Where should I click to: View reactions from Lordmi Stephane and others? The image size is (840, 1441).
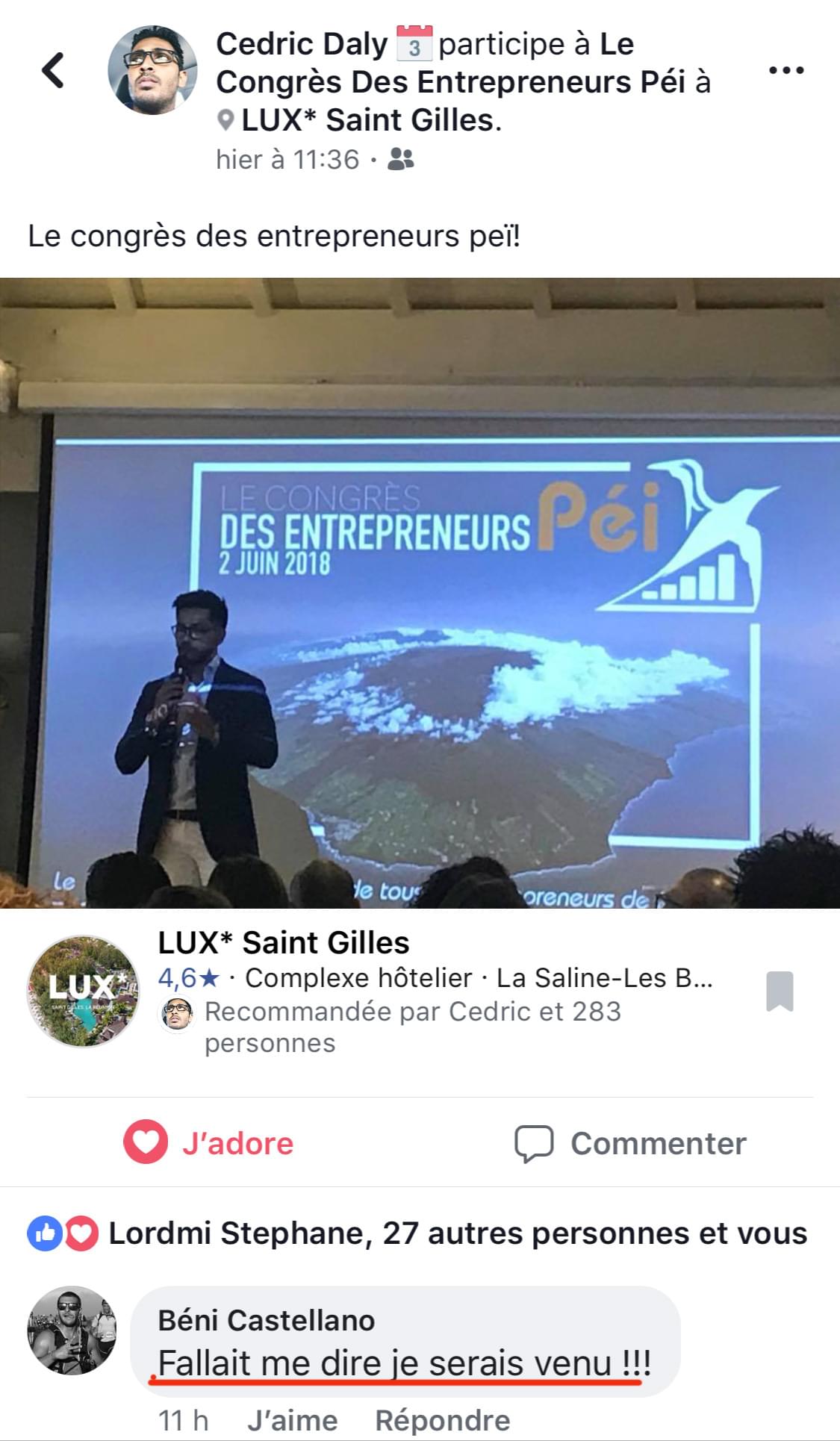[x=457, y=1233]
